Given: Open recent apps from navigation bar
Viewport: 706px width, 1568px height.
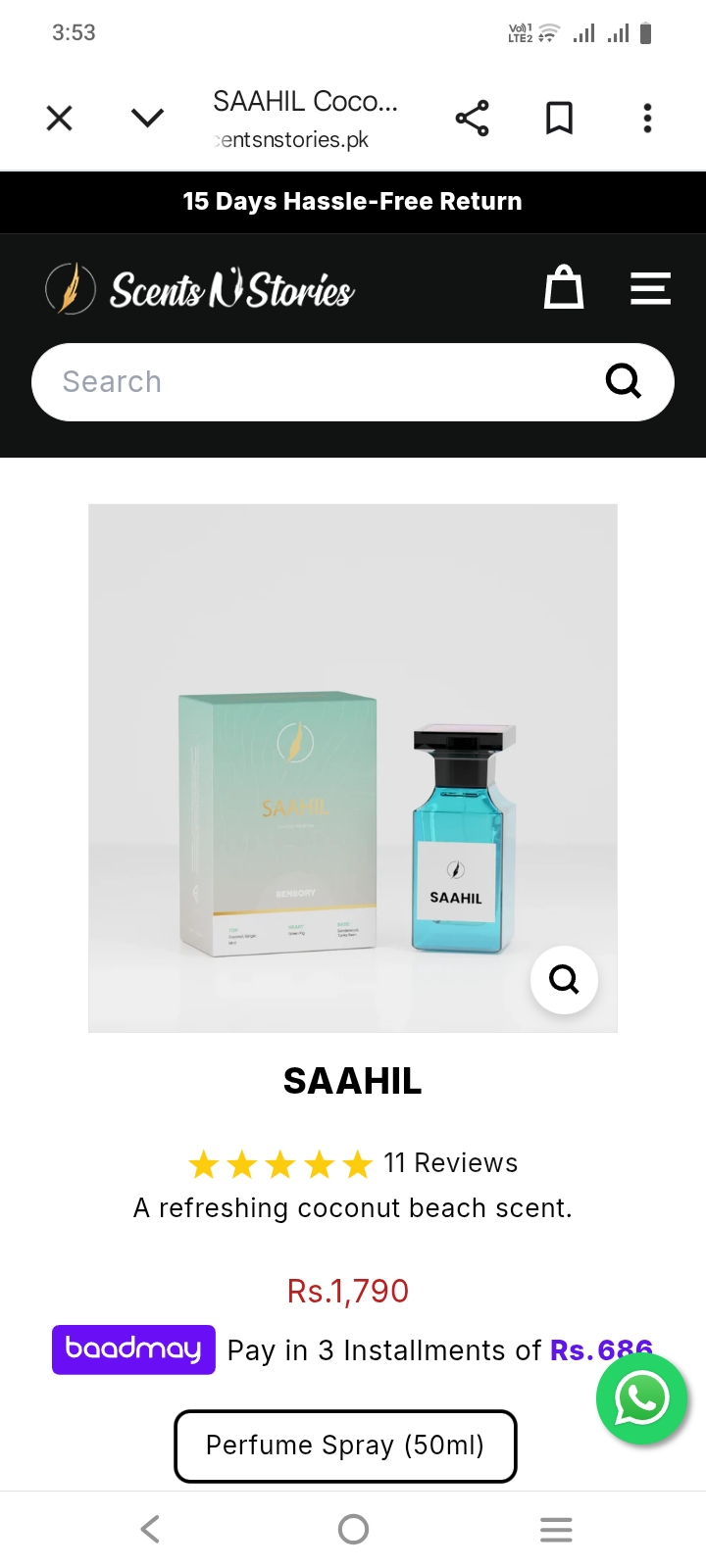Looking at the screenshot, I should 556,1529.
